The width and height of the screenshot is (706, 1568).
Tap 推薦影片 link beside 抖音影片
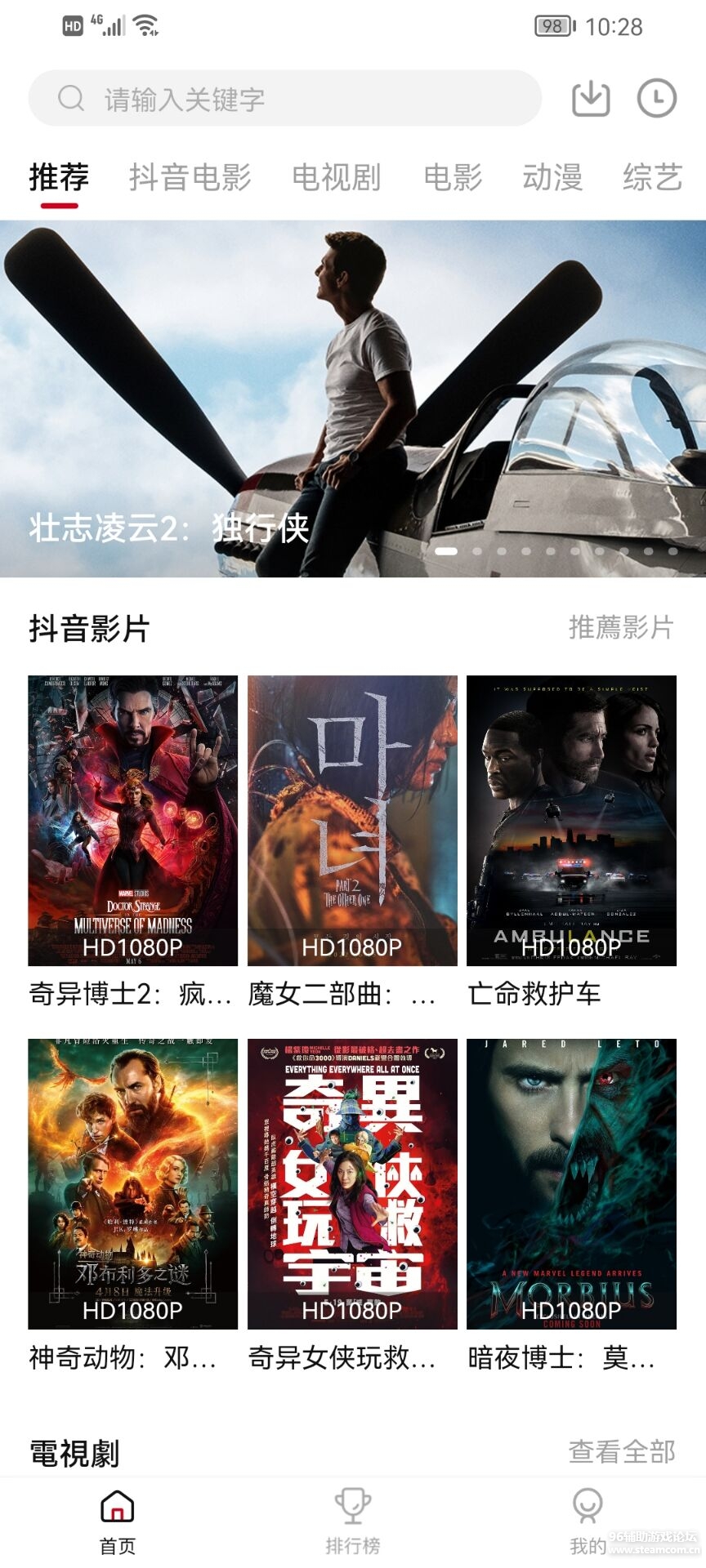pos(621,628)
